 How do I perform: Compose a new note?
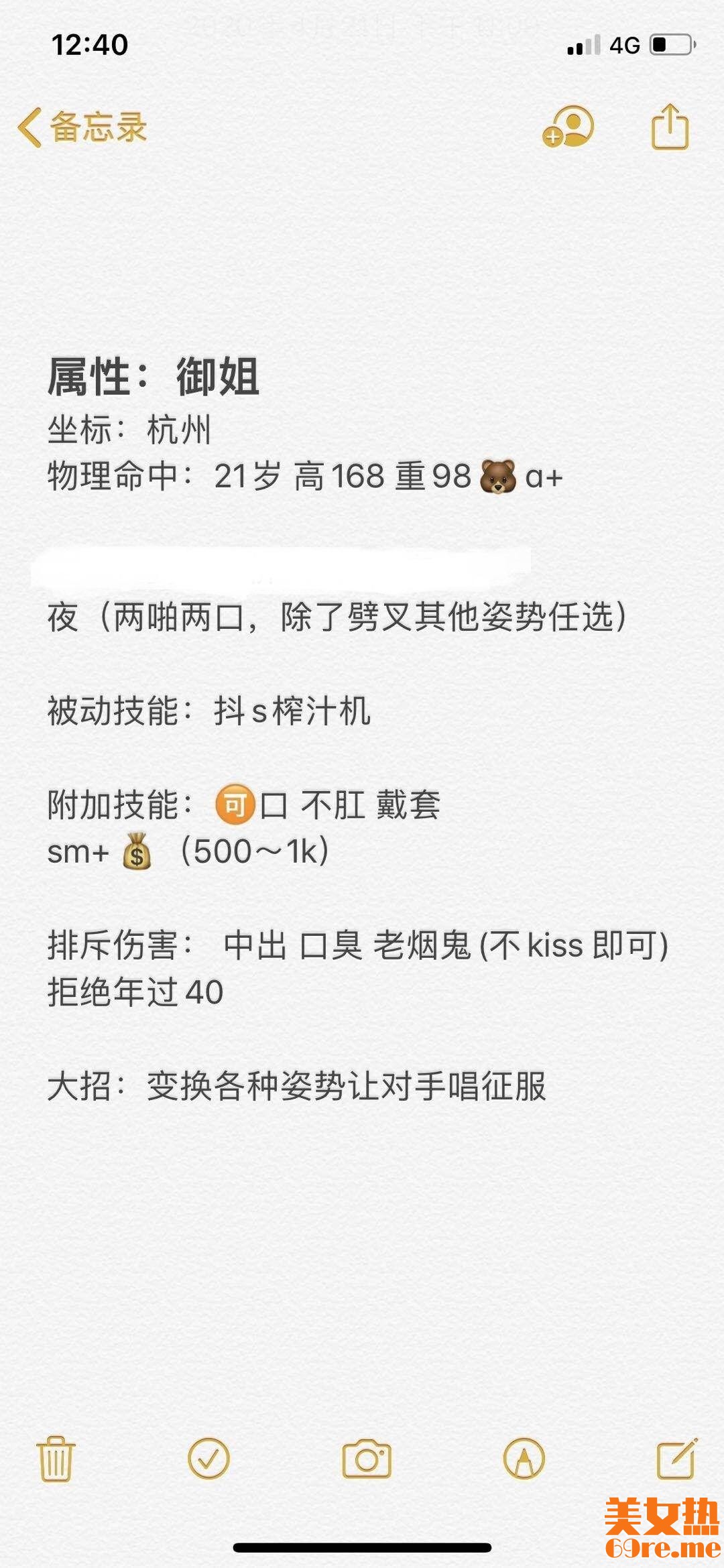click(x=676, y=1458)
